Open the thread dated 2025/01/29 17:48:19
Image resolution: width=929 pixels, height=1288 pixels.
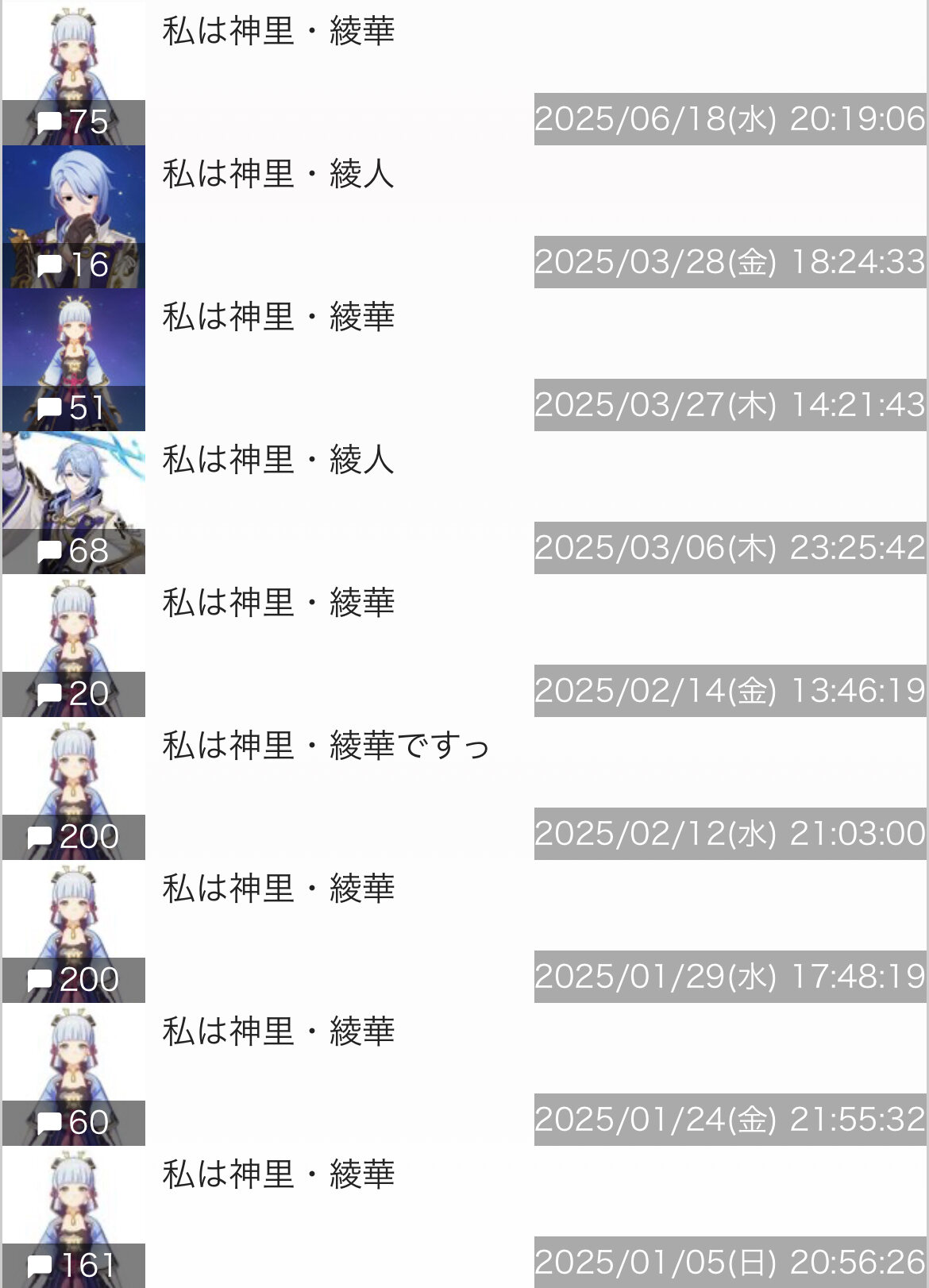464,931
